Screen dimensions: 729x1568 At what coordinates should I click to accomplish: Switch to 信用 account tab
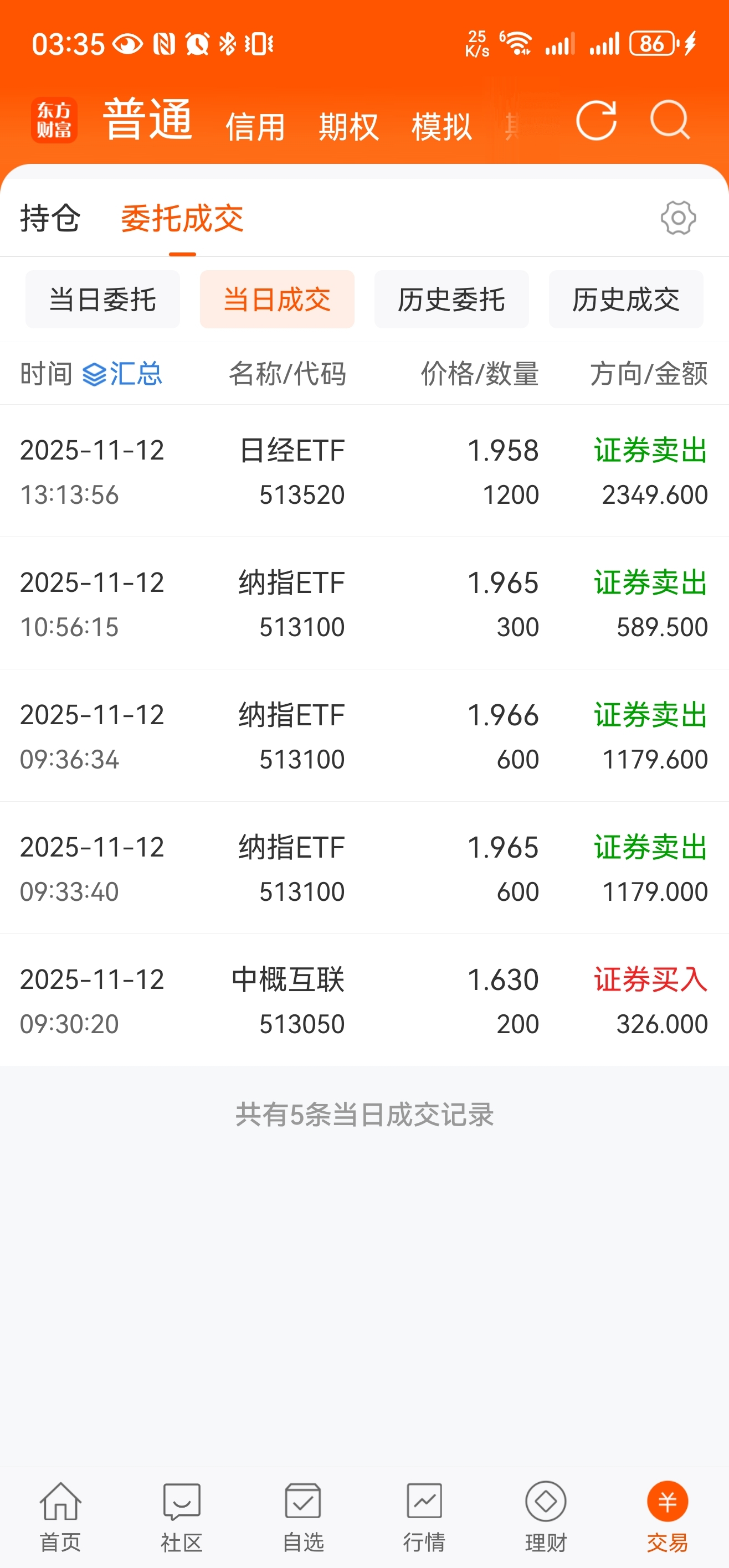[x=255, y=127]
